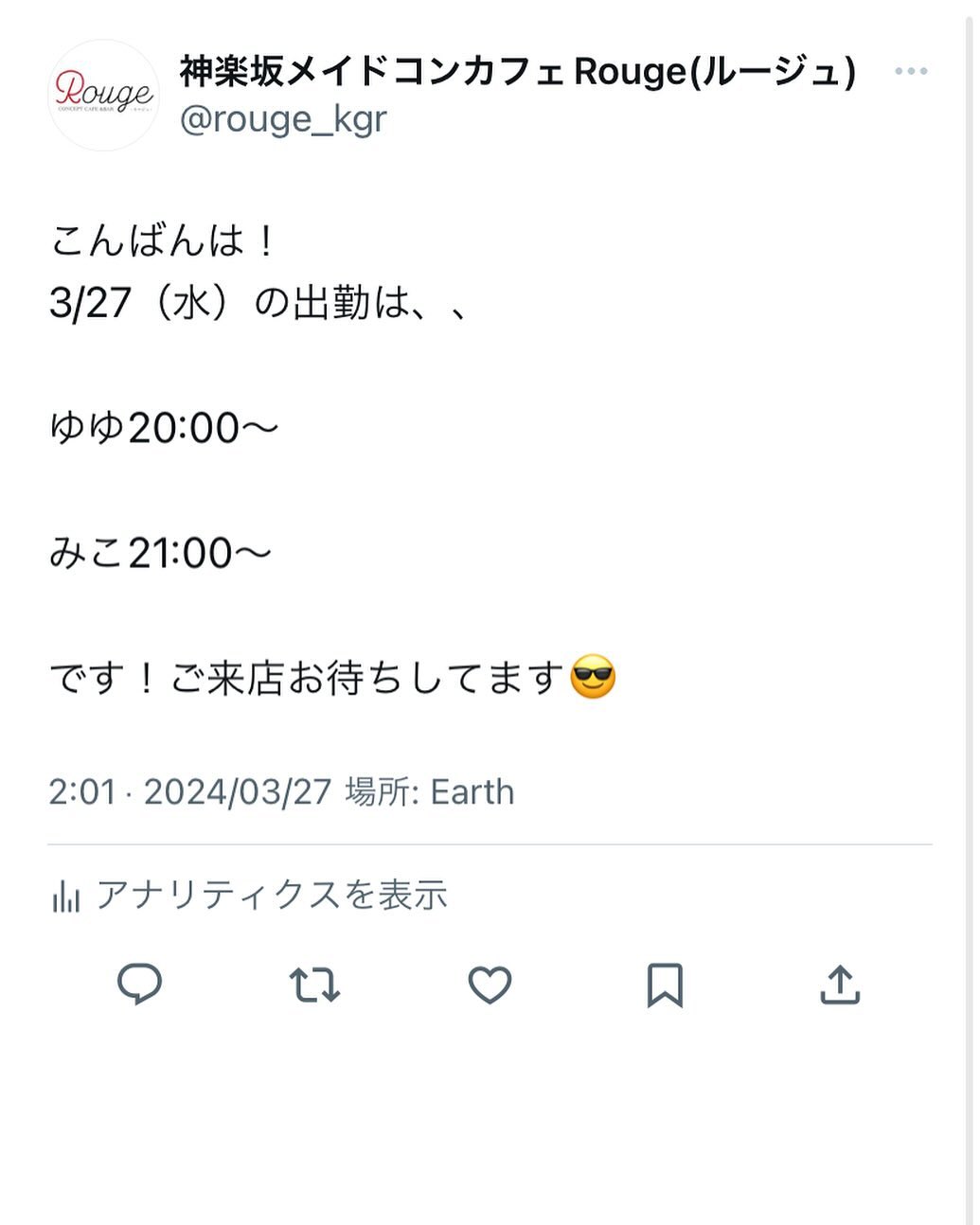Retweet this post
The width and height of the screenshot is (980, 1225).
click(x=314, y=985)
